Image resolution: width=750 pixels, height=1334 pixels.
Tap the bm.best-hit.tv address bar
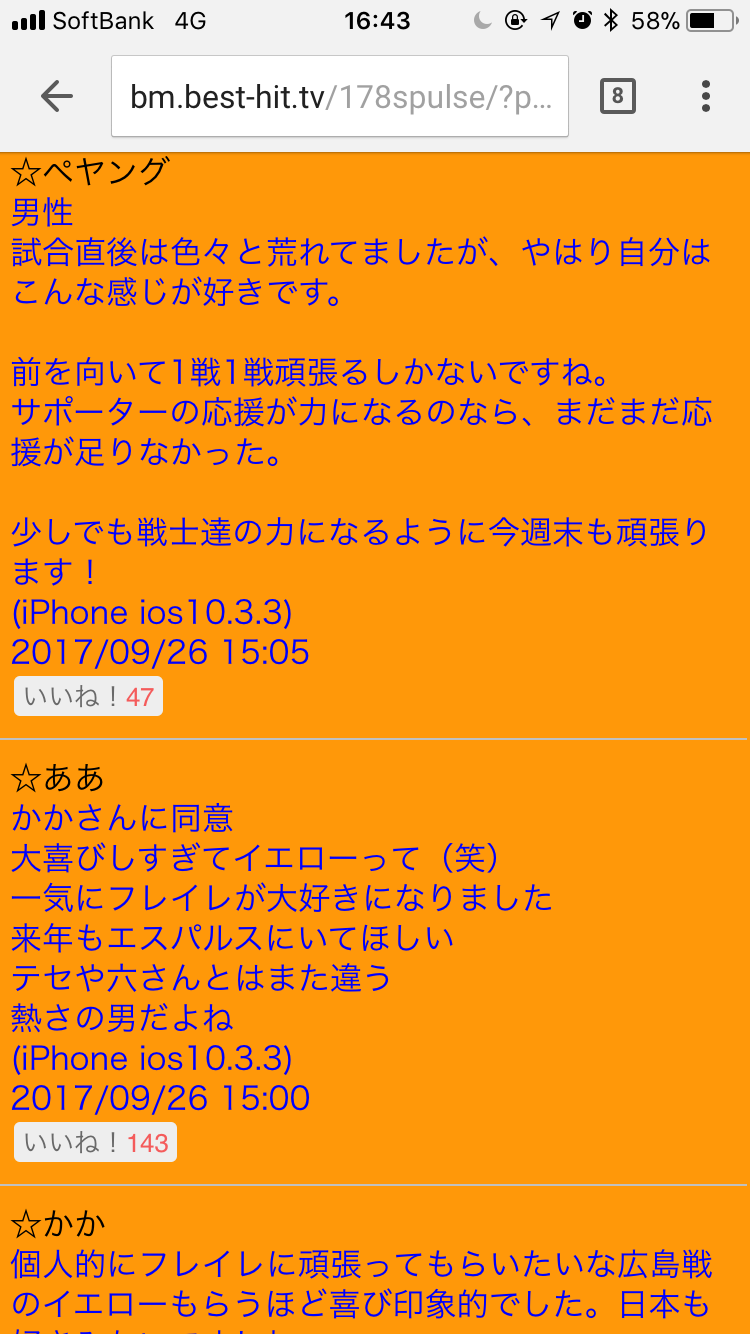[340, 96]
